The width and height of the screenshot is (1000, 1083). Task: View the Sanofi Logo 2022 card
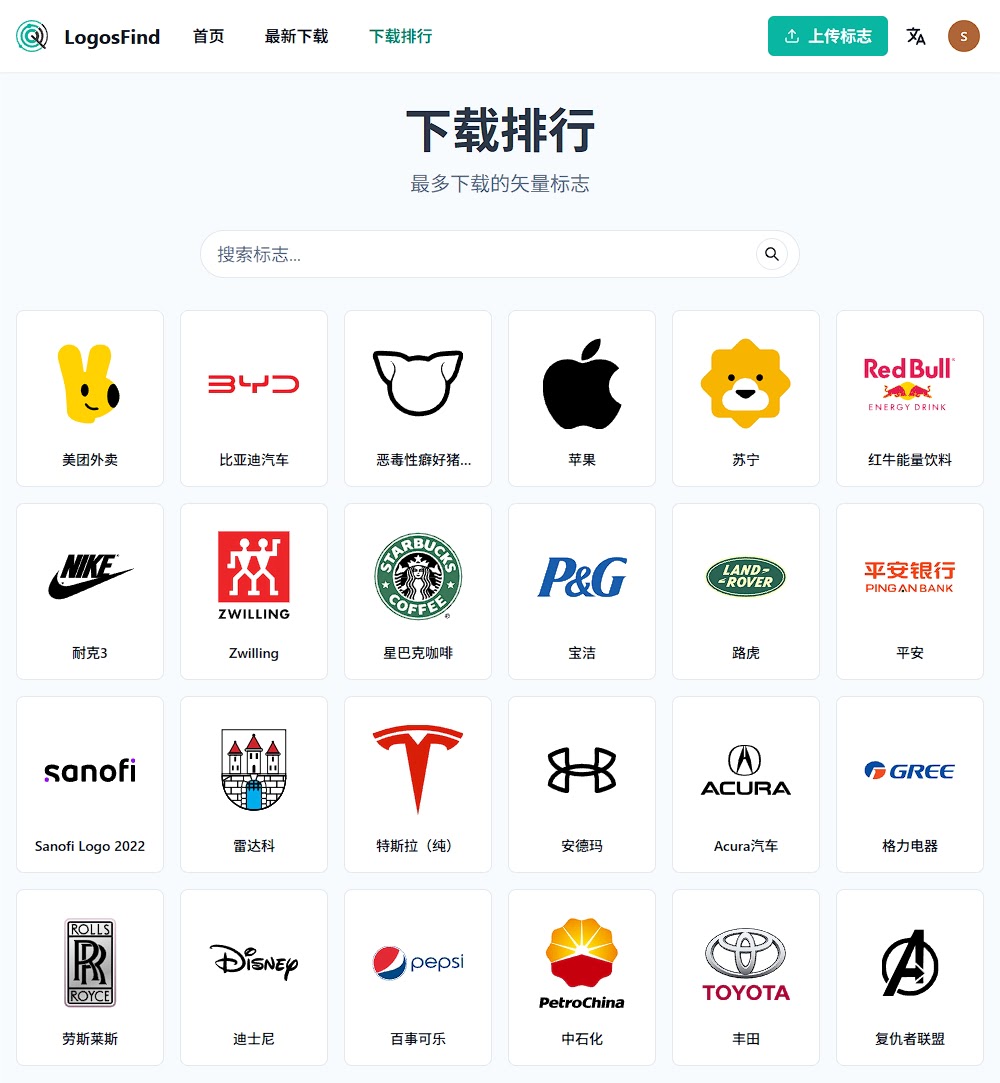coord(90,784)
